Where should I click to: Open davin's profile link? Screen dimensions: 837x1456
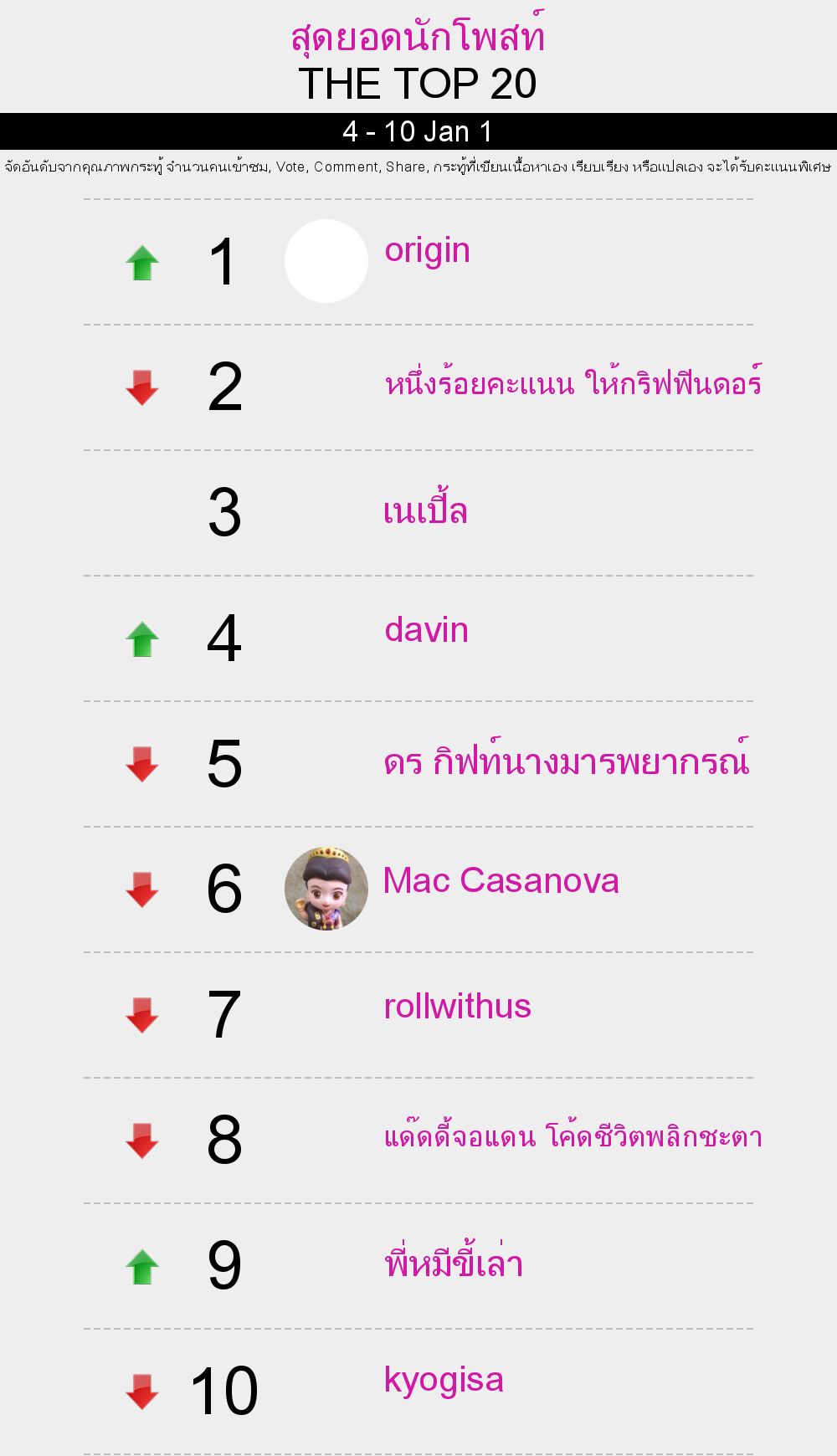(426, 630)
